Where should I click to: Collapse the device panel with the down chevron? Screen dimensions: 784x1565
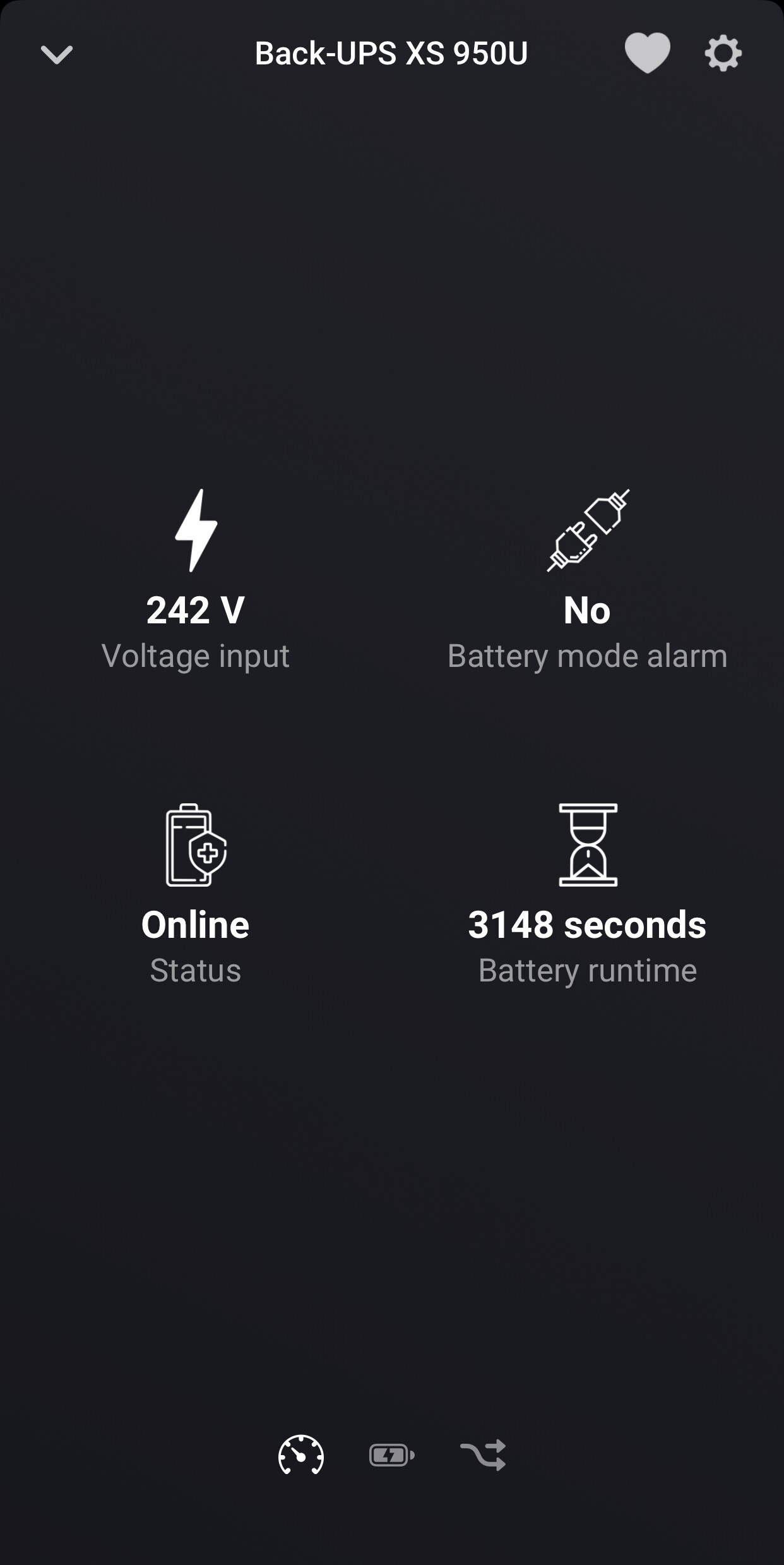57,54
